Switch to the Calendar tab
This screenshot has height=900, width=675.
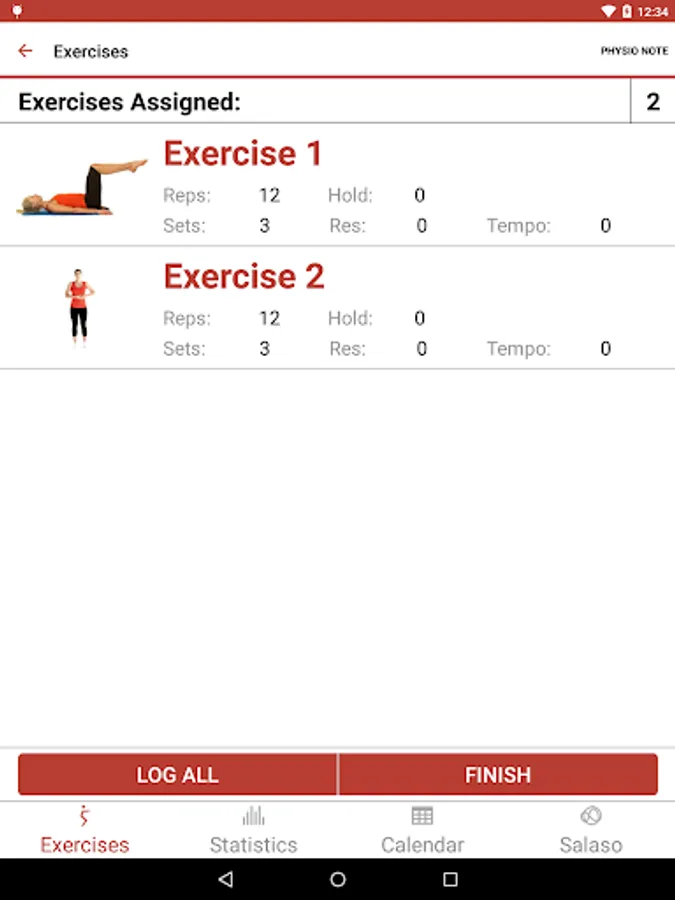click(422, 831)
